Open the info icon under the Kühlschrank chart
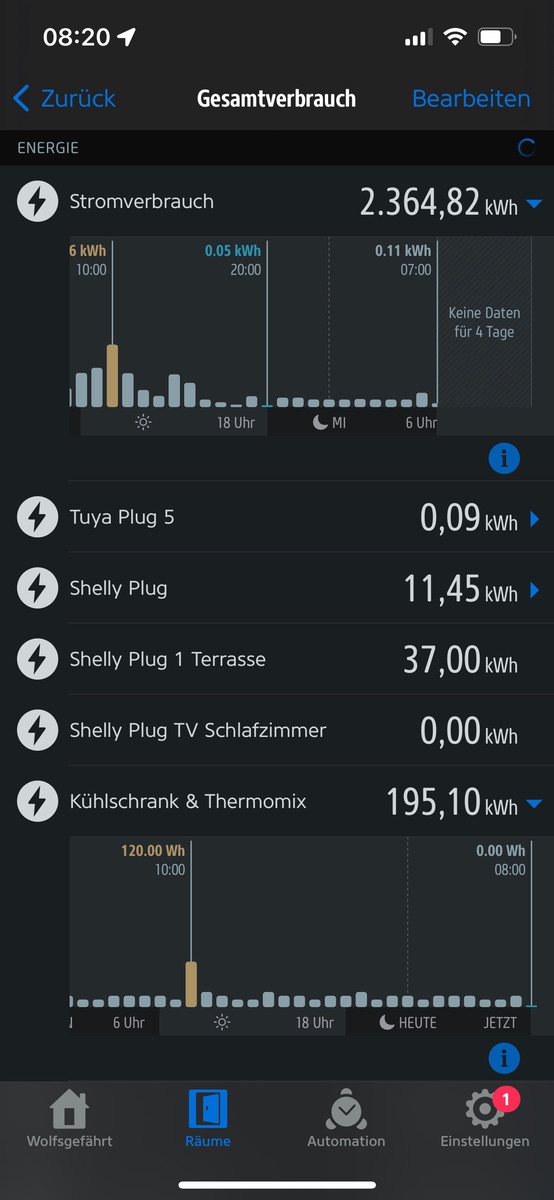This screenshot has width=554, height=1200. (x=504, y=1057)
